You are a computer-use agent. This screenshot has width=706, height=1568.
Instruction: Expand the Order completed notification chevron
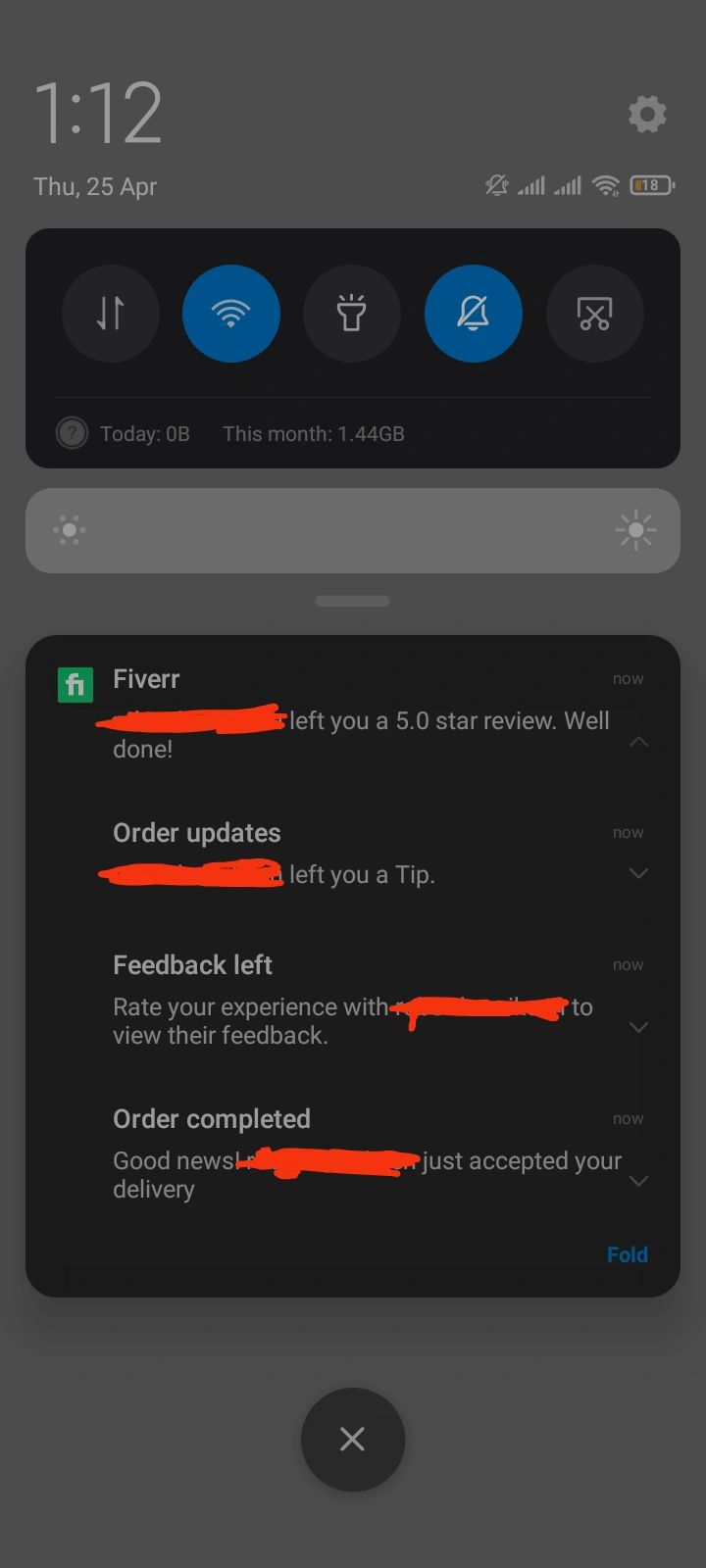(x=638, y=1181)
